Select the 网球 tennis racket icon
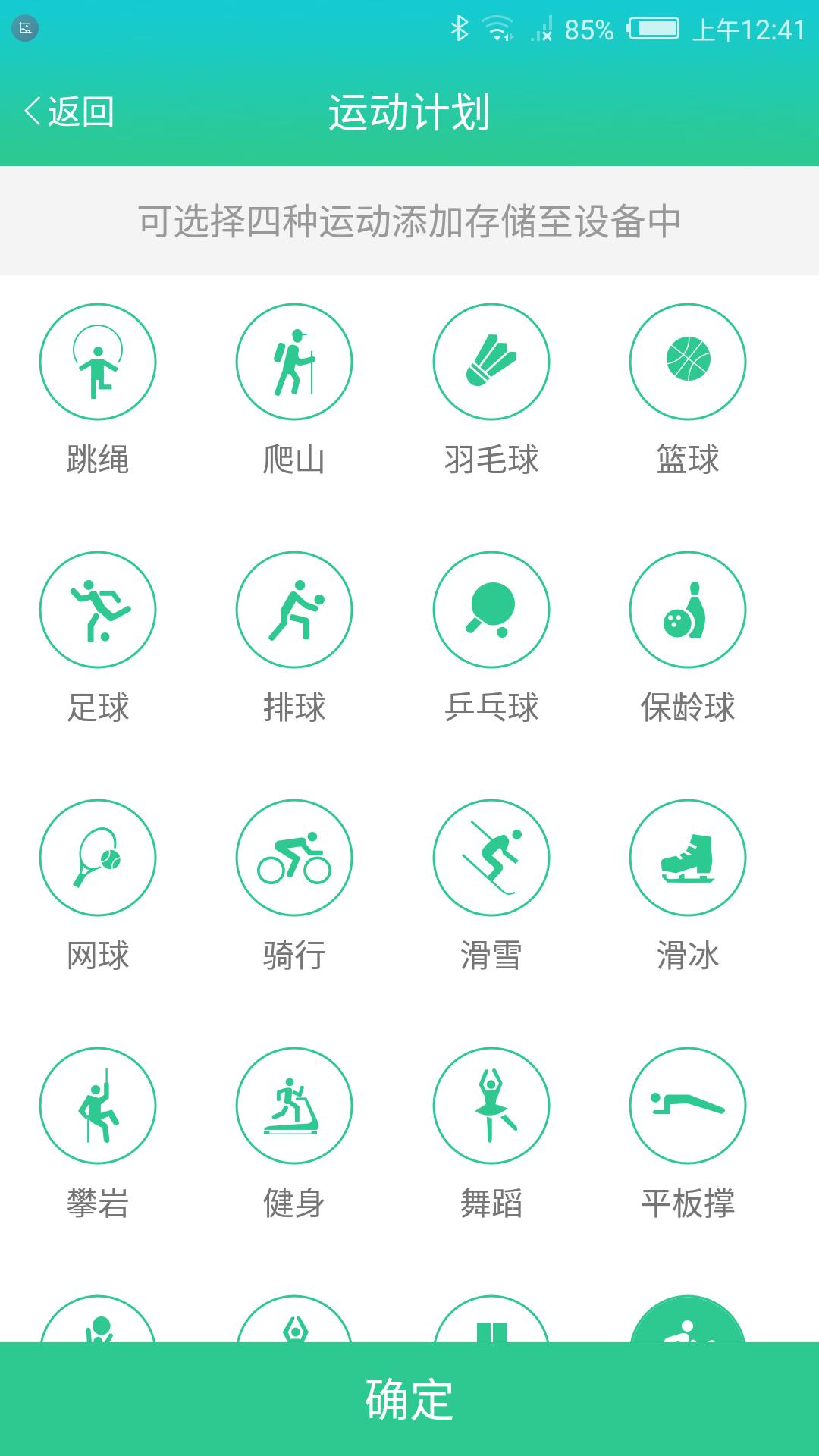 [x=98, y=858]
